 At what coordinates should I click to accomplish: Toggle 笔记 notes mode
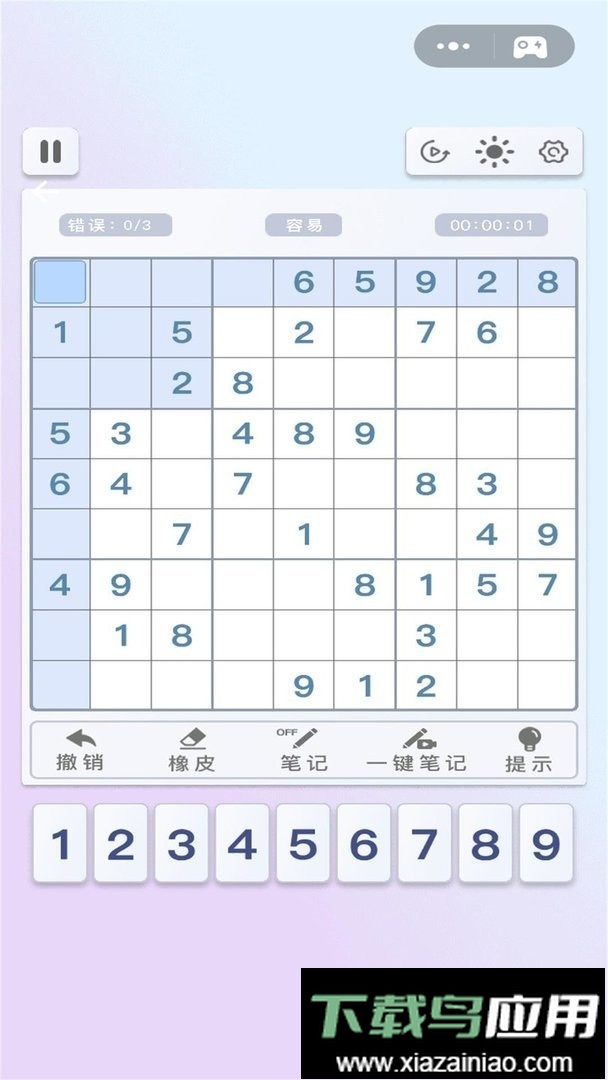click(302, 750)
